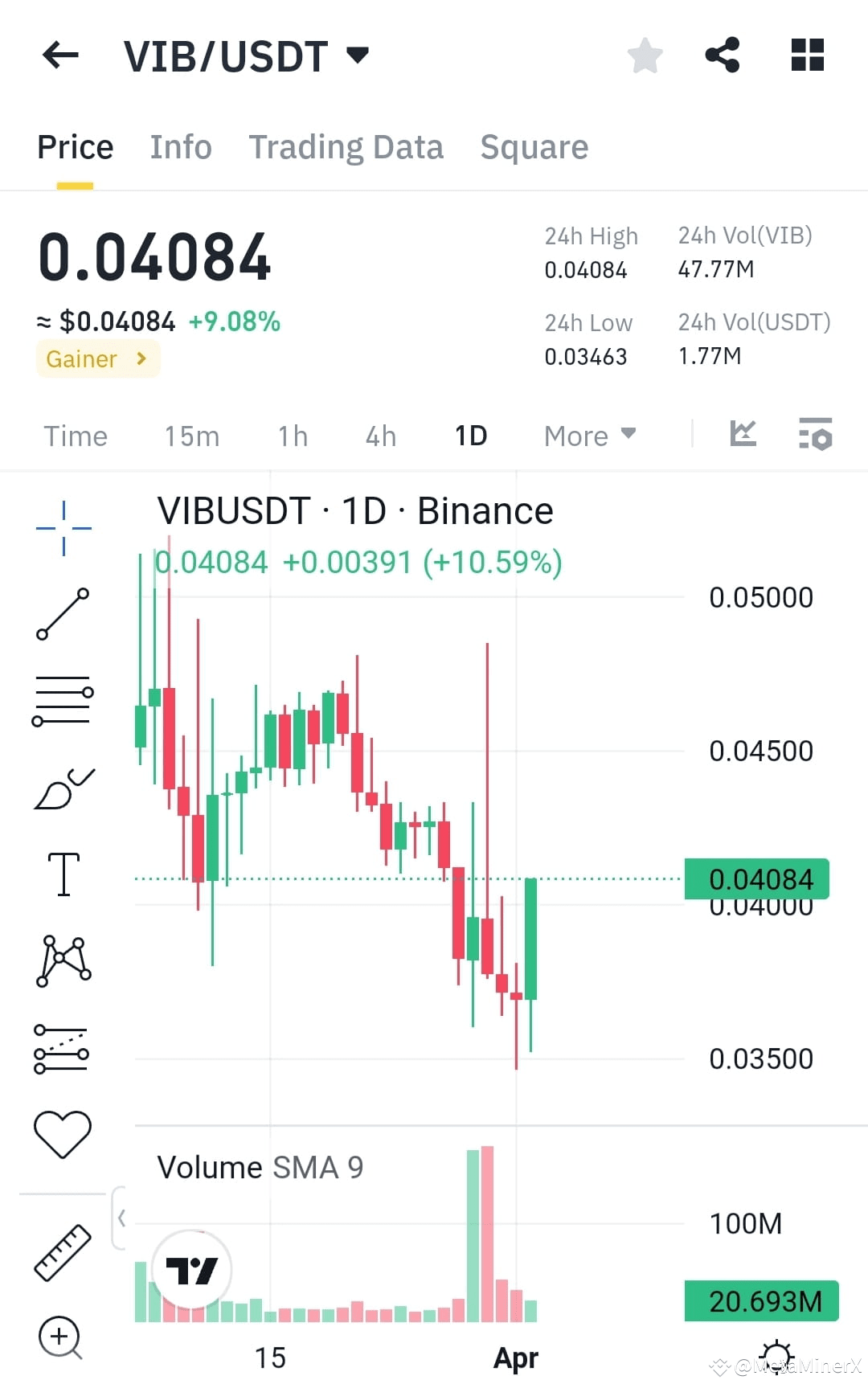Screen dimensions: 868x1384
Task: Star VIB/USDT as a favorite
Action: click(x=645, y=55)
